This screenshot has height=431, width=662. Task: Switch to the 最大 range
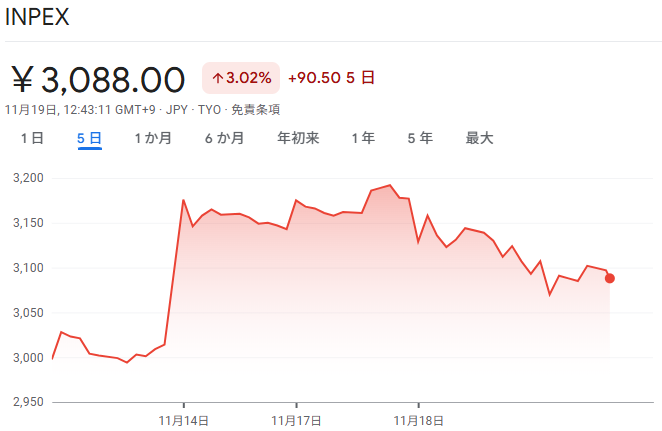479,139
